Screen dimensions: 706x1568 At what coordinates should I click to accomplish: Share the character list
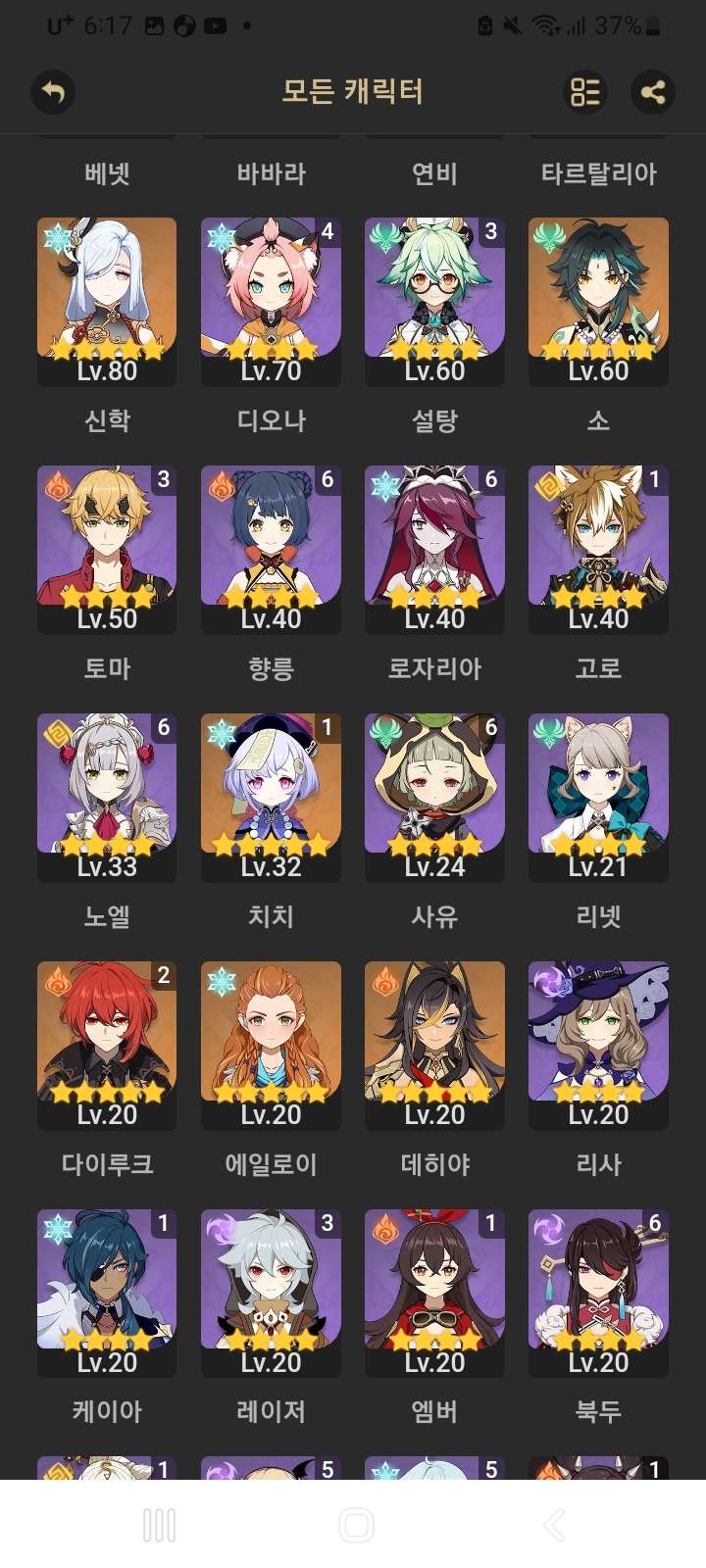coord(652,92)
